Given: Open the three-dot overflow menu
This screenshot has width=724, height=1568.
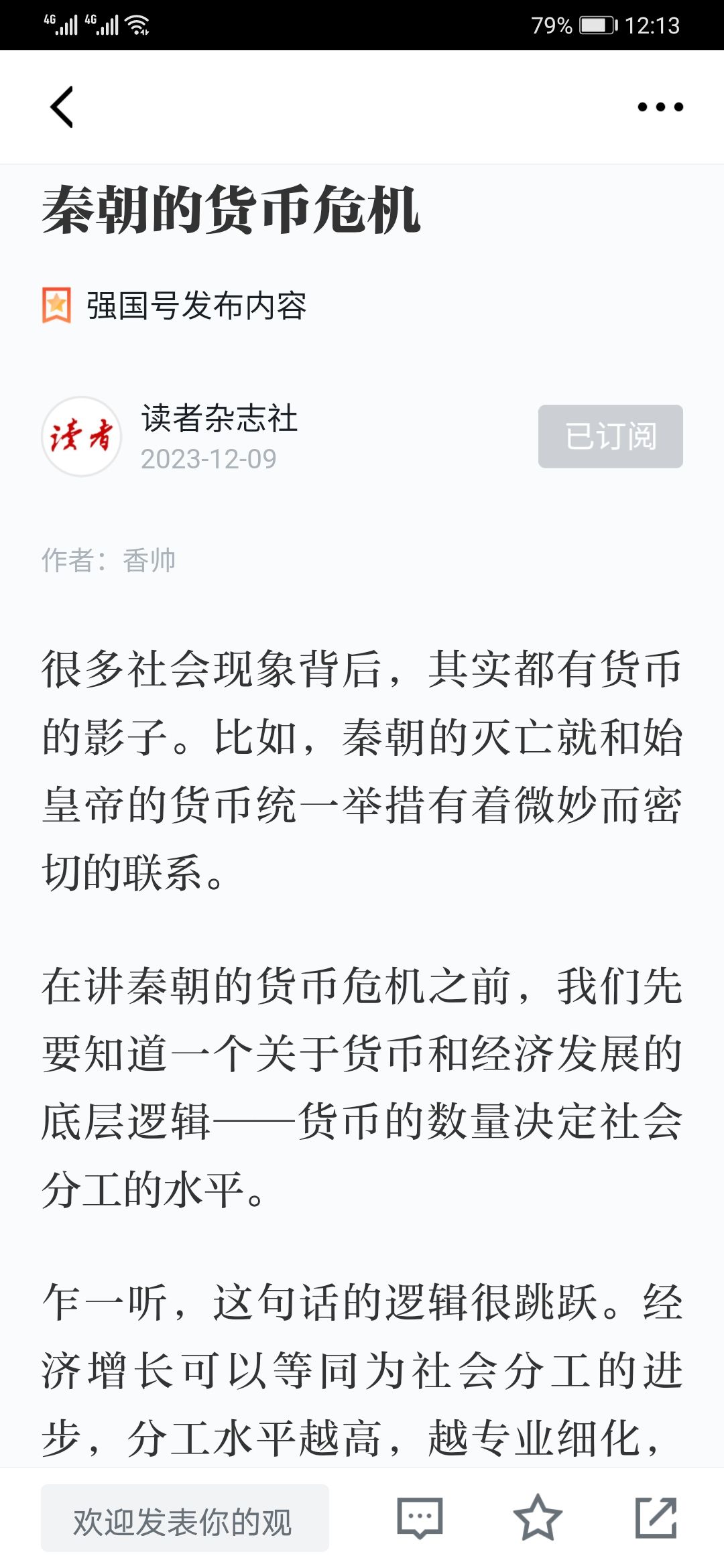Looking at the screenshot, I should coord(660,107).
